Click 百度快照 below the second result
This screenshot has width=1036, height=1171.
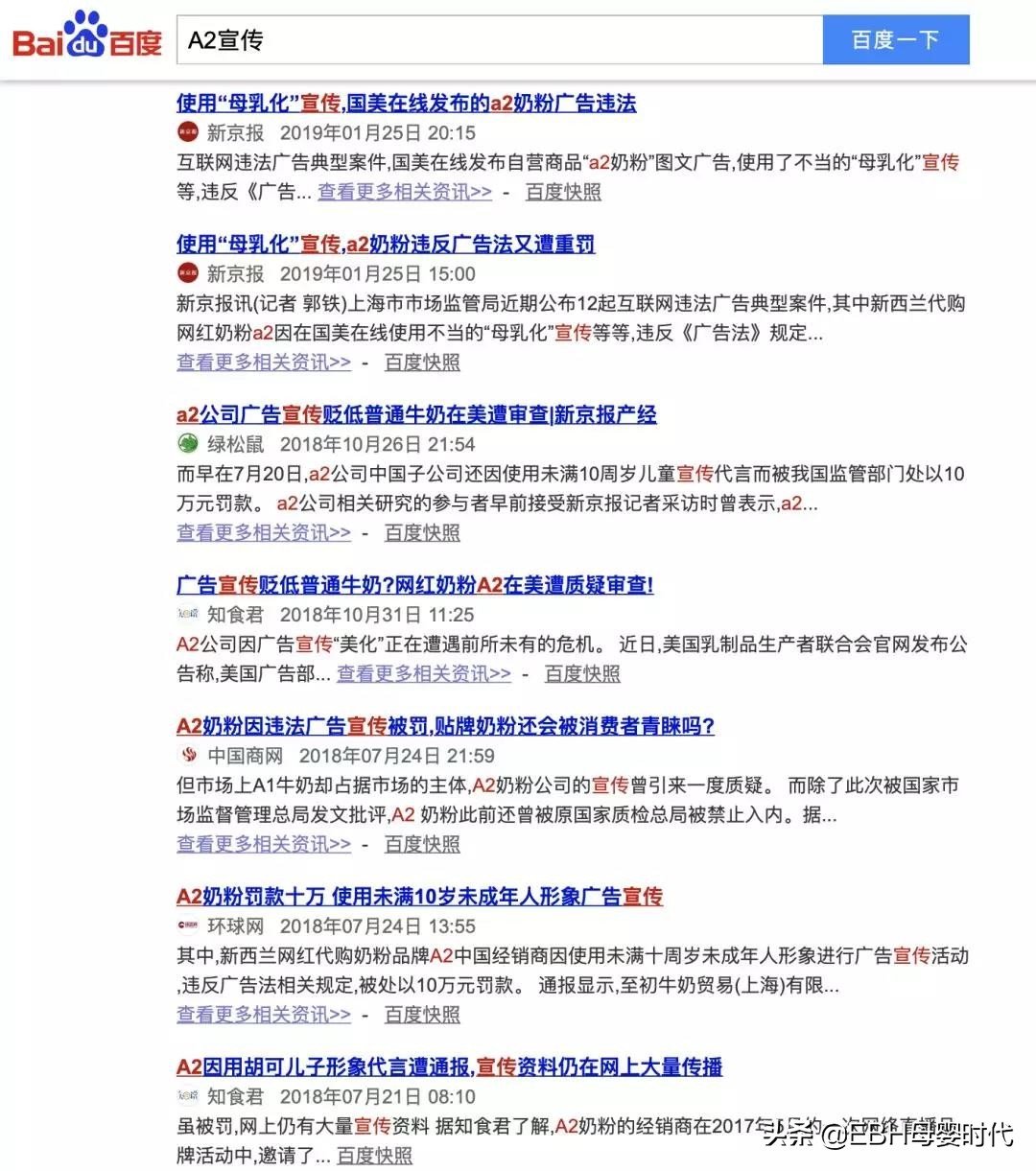[420, 363]
